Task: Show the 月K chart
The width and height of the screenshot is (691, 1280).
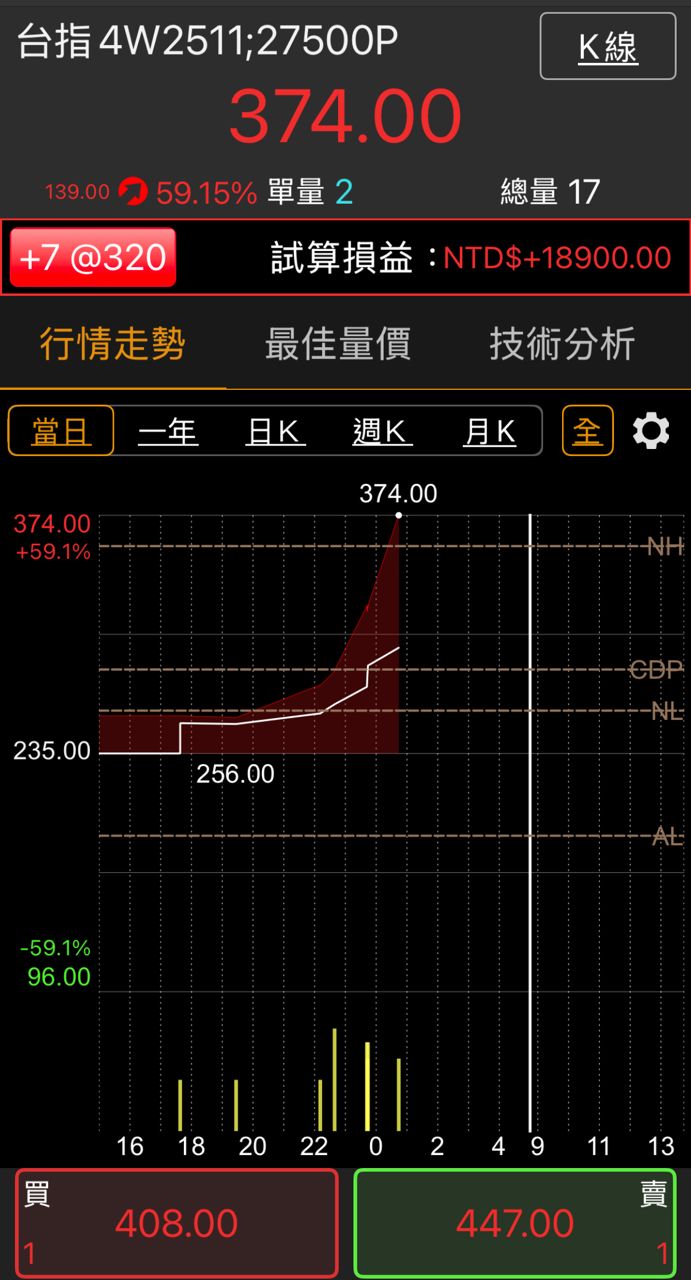Action: (x=489, y=431)
